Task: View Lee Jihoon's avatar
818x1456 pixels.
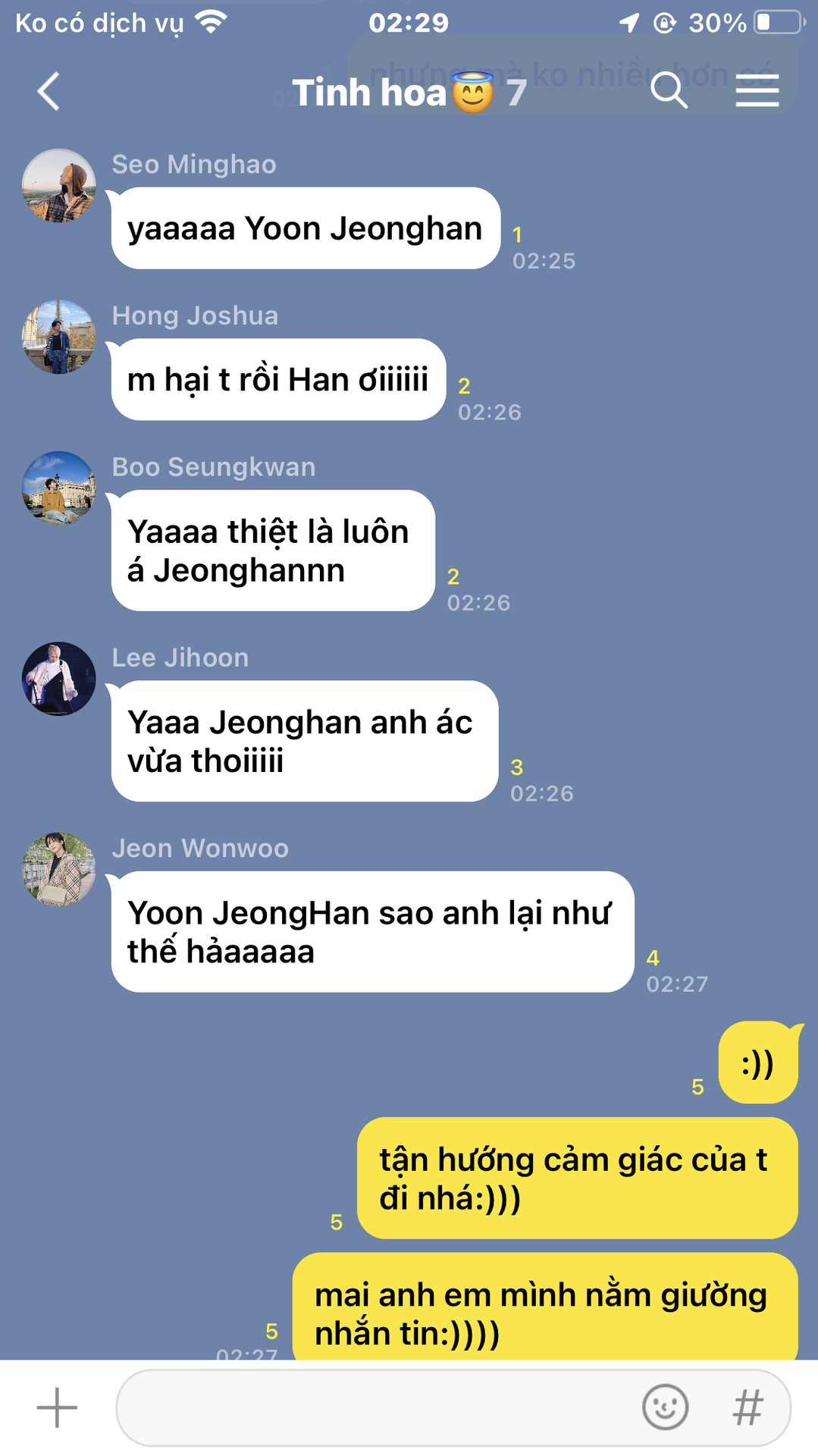Action: point(59,679)
